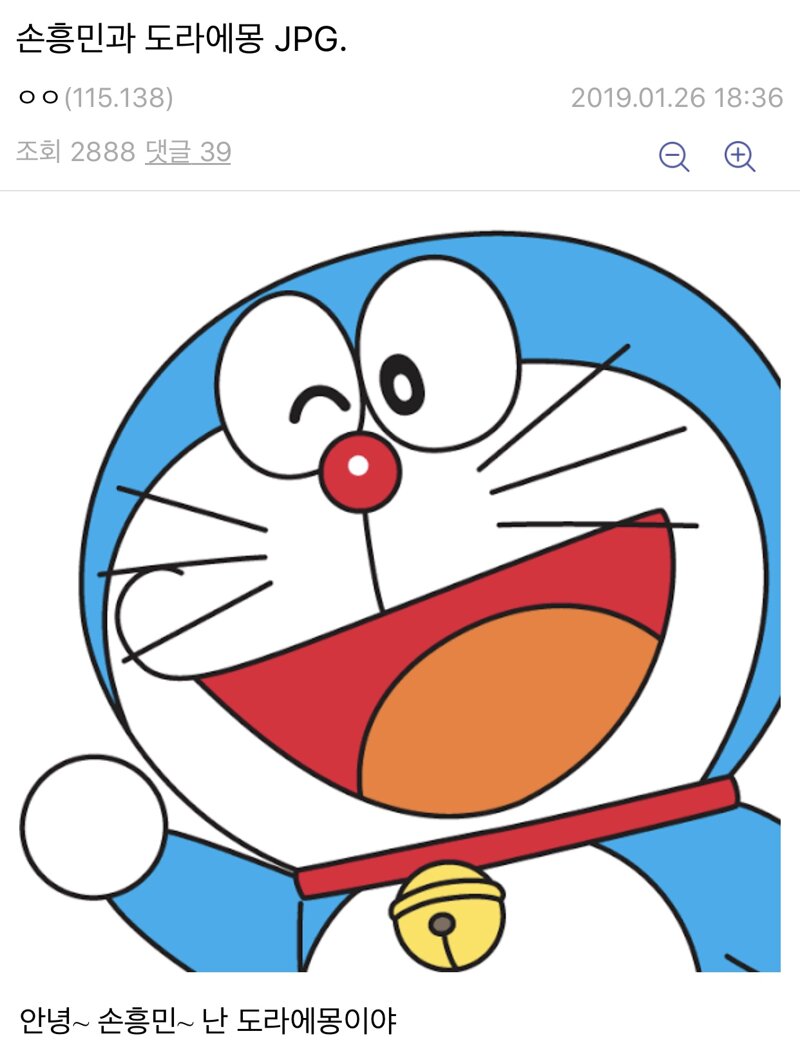Tap the zoom out magnifier icon
This screenshot has height=1056, width=800.
click(x=674, y=157)
